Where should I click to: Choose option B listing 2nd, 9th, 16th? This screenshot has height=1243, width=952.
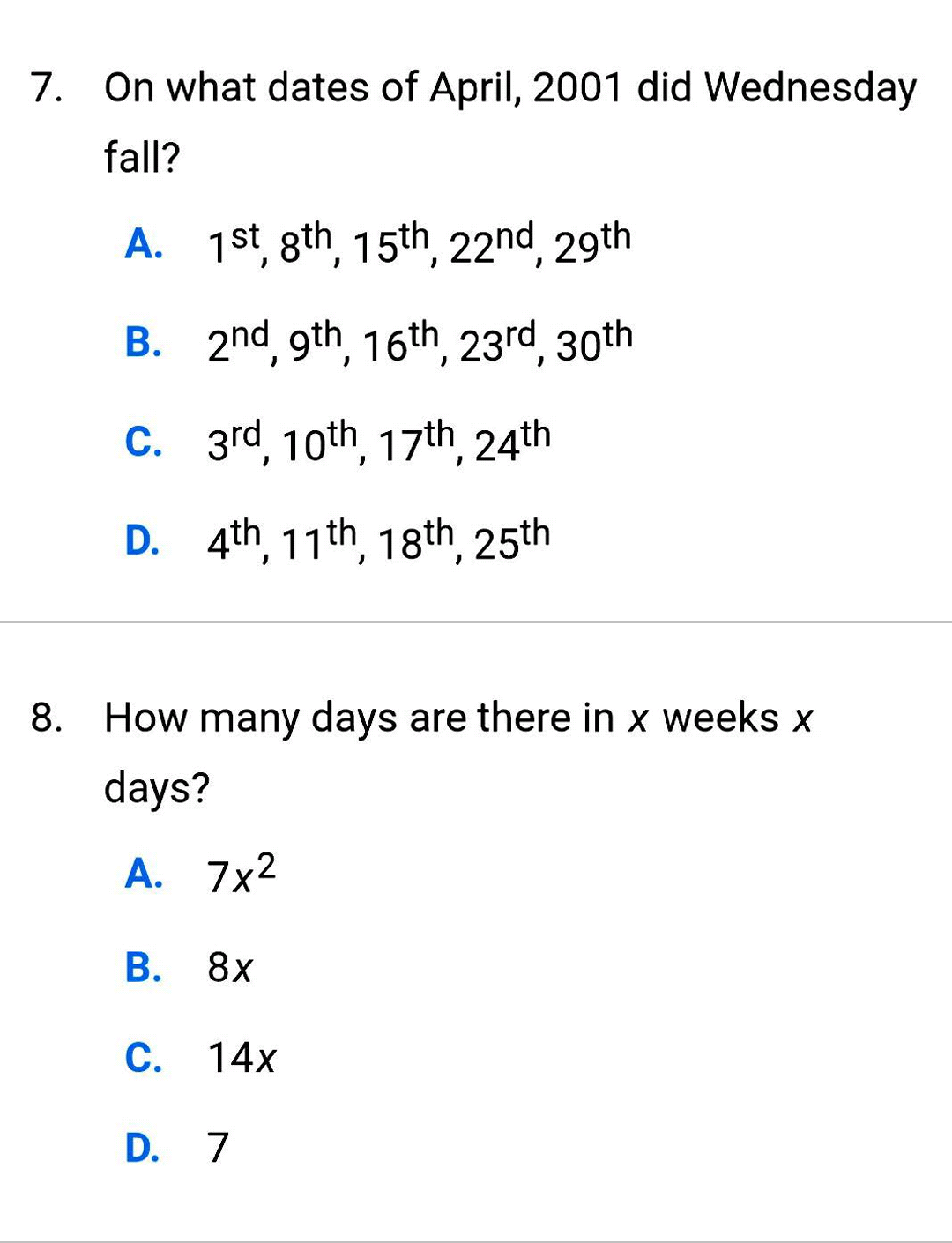[x=379, y=342]
